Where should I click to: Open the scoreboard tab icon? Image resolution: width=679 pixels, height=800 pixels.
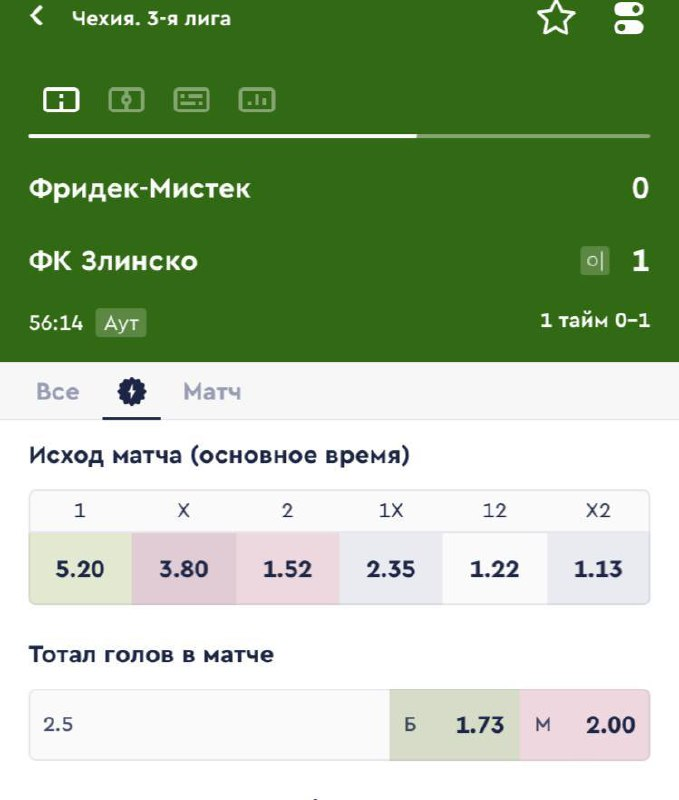click(x=191, y=100)
